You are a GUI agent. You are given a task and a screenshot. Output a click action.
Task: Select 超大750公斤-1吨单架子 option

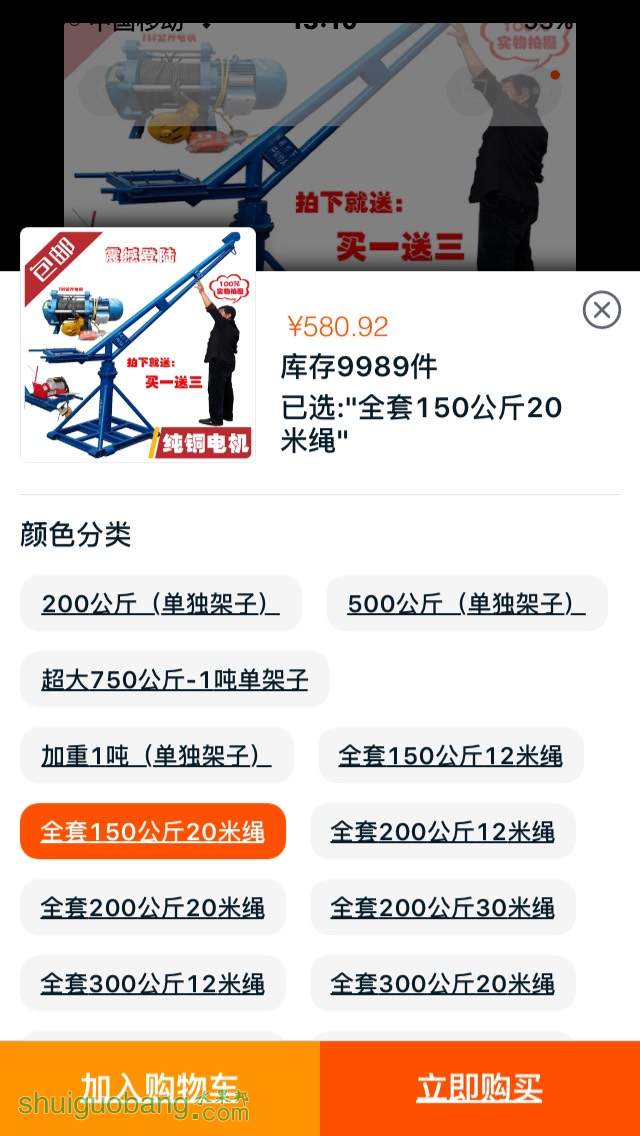pos(174,679)
